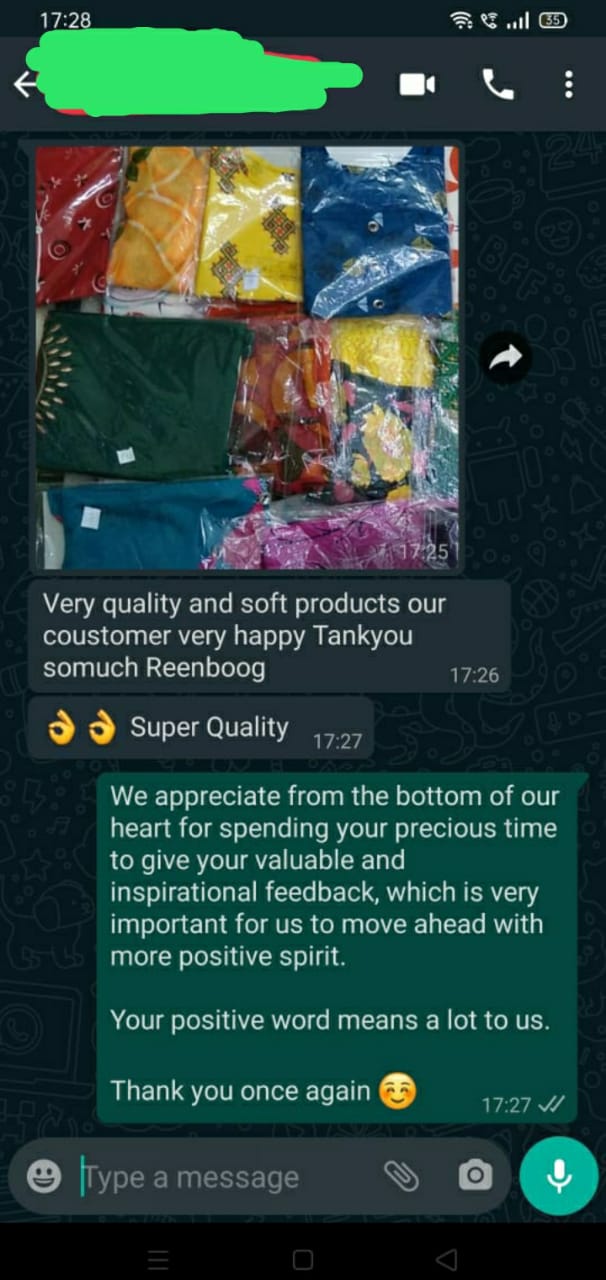Tap the system back button
Screen dimensions: 606x1280
(447, 1259)
